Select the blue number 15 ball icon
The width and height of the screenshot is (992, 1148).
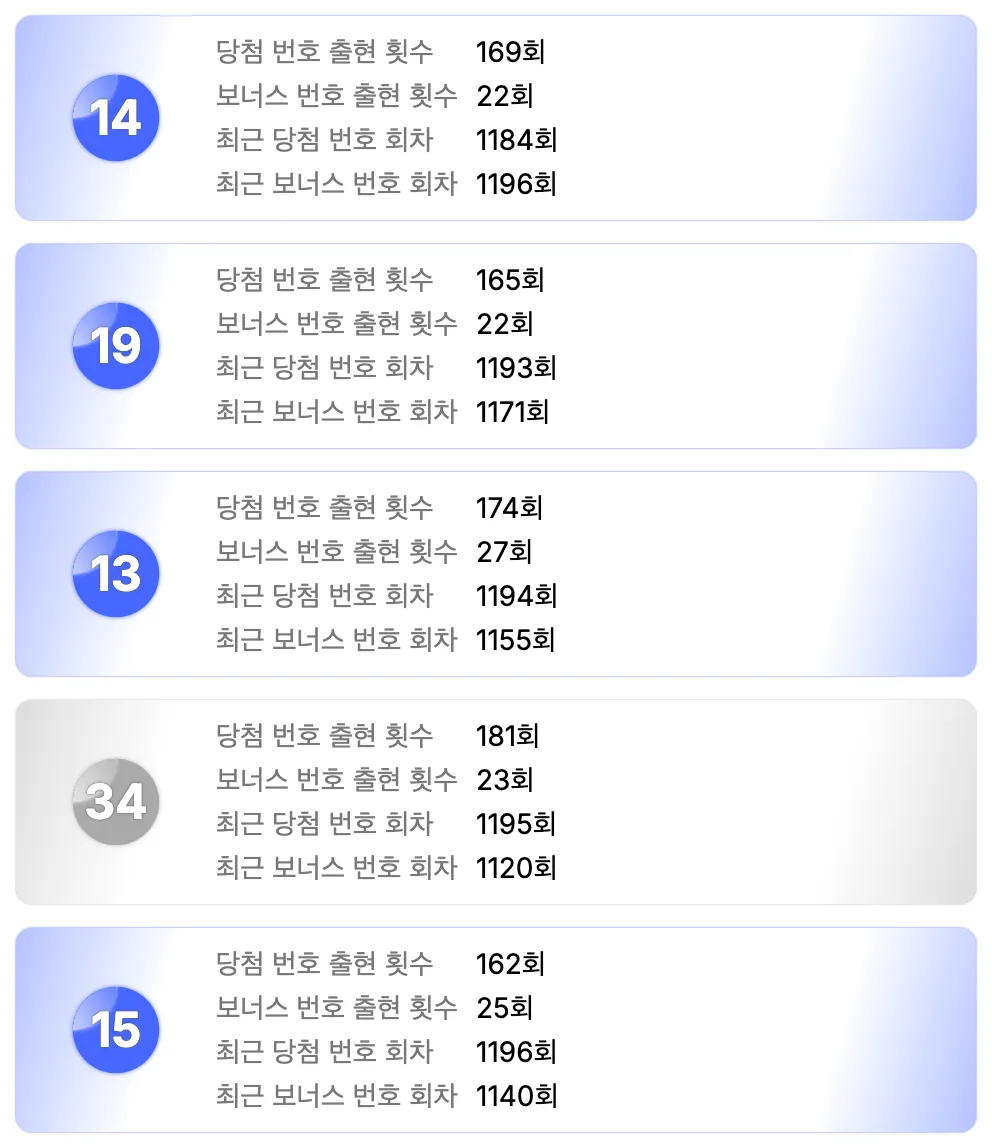116,1029
